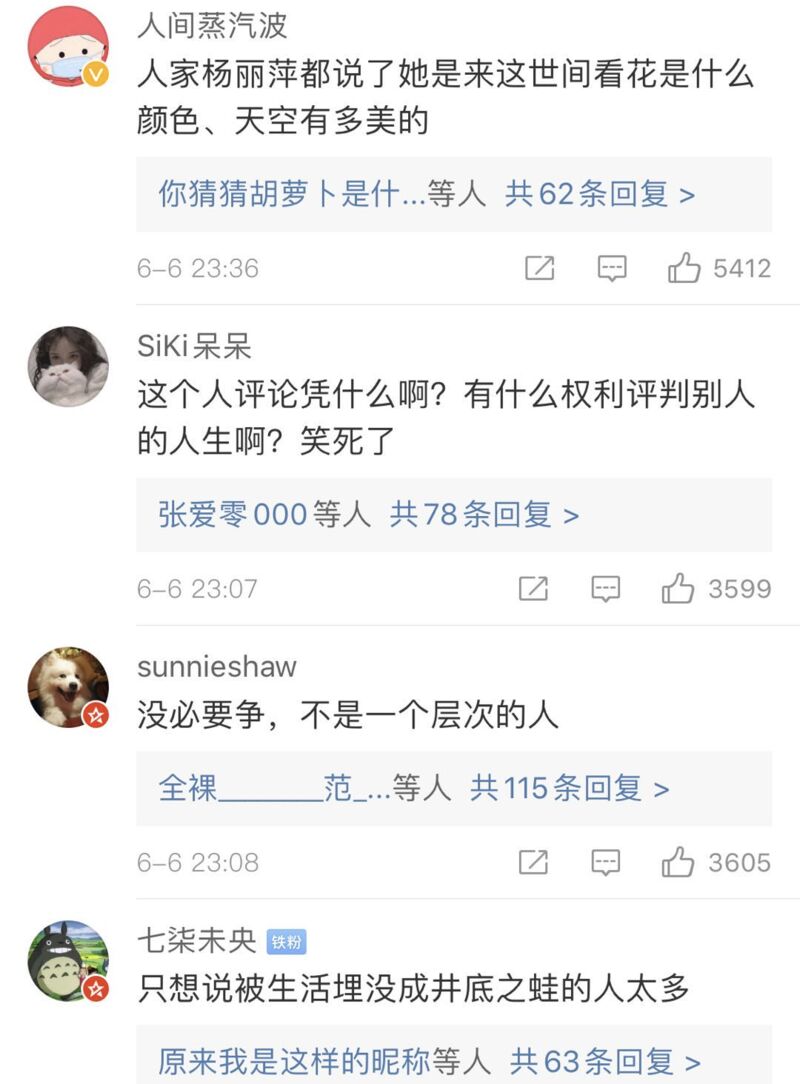Open SiKi呆呆's profile avatar

[x=67, y=366]
